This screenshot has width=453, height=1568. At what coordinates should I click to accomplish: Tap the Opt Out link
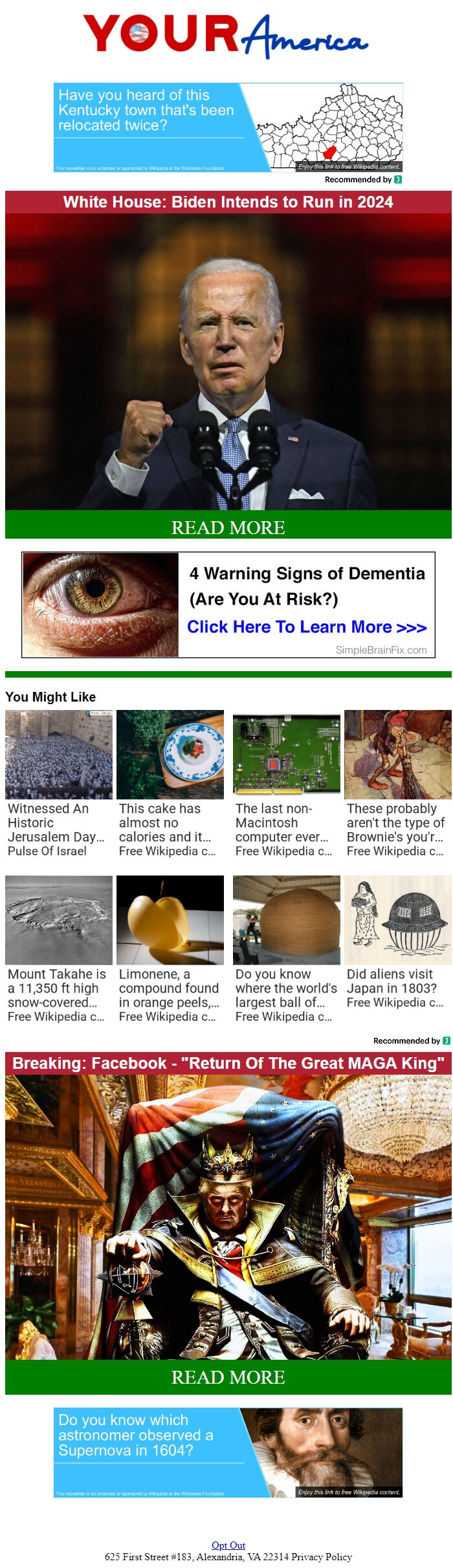[x=228, y=1545]
